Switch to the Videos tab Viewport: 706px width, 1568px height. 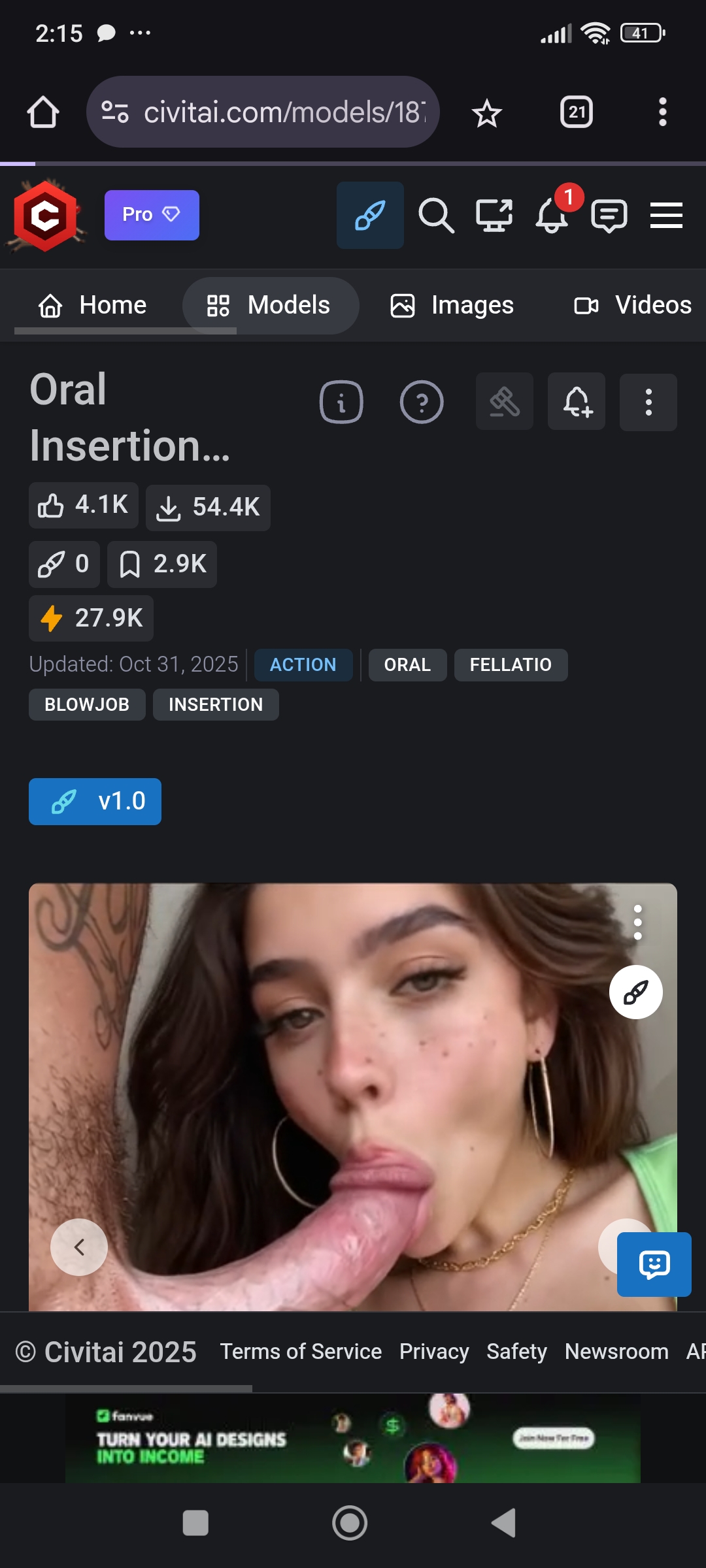(x=633, y=305)
